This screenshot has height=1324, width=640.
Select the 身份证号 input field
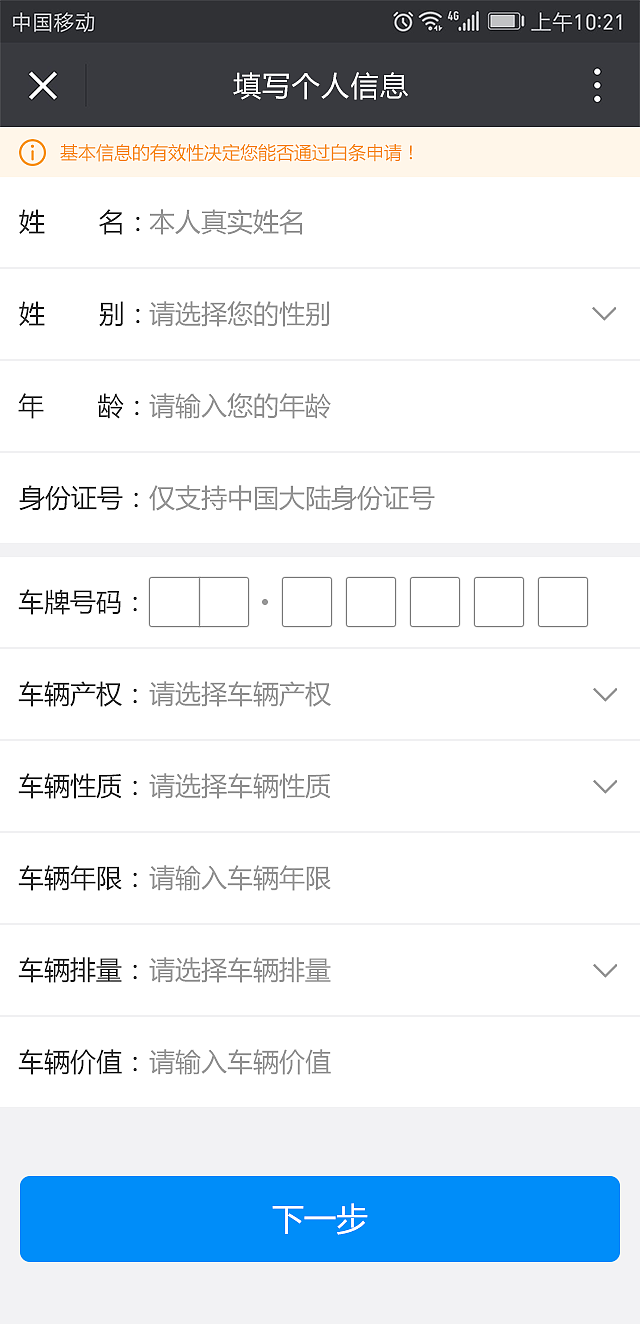click(380, 498)
